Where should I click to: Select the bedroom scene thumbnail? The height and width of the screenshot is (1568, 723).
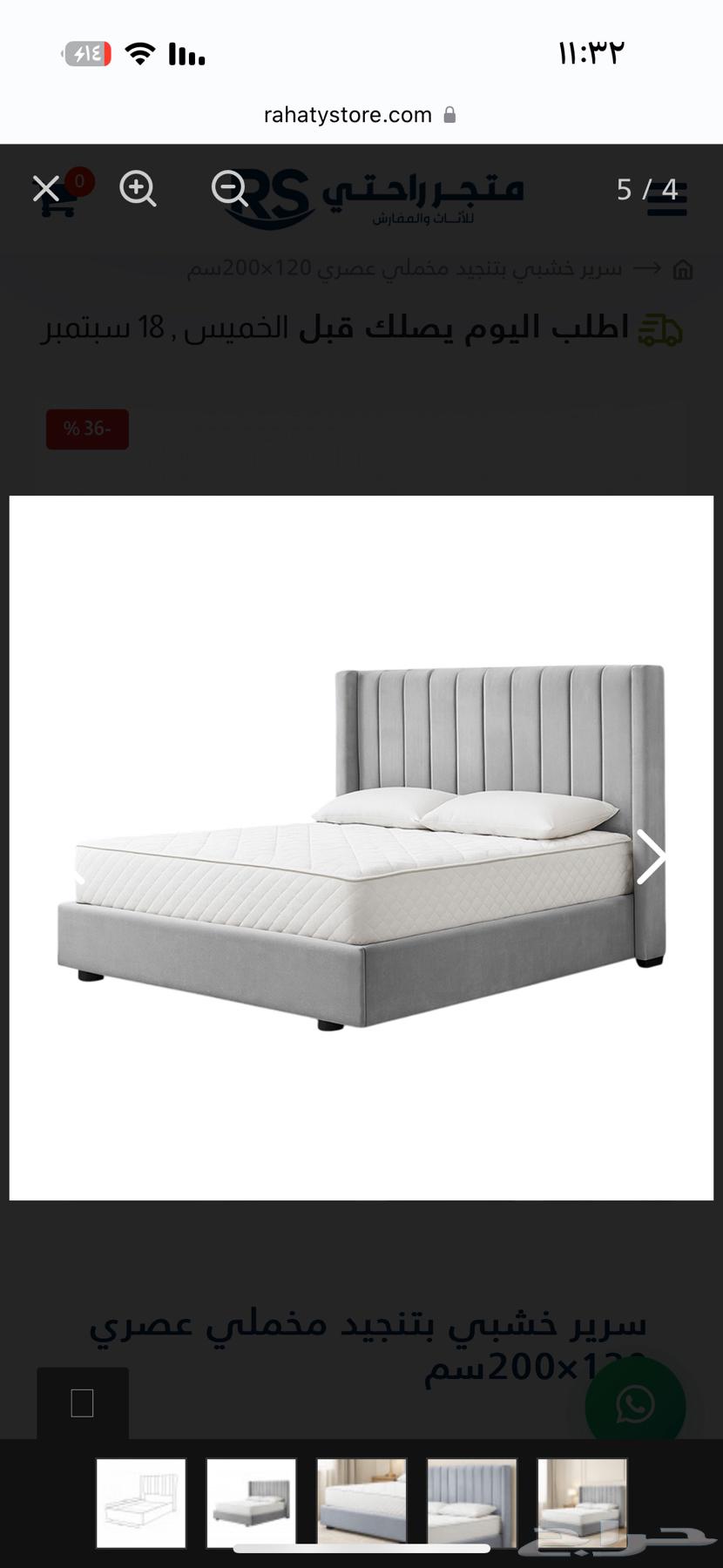click(582, 1503)
